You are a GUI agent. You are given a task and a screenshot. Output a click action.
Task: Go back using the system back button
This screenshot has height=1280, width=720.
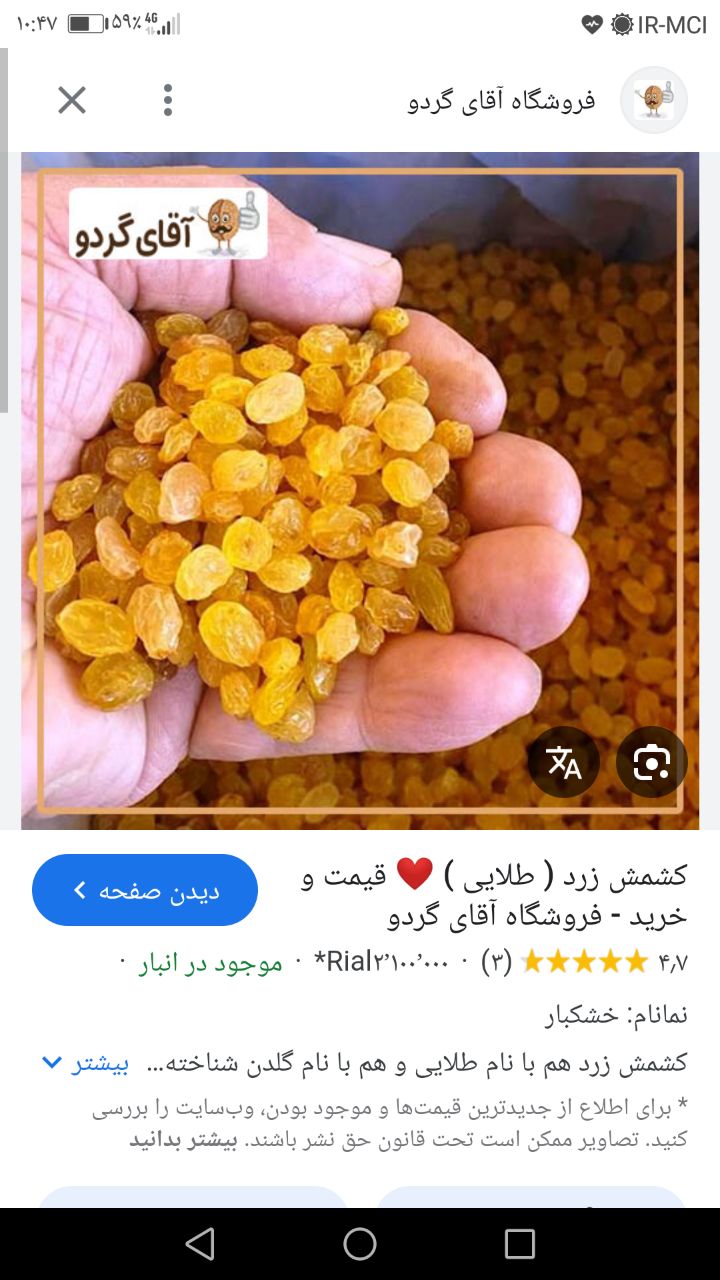point(200,1244)
